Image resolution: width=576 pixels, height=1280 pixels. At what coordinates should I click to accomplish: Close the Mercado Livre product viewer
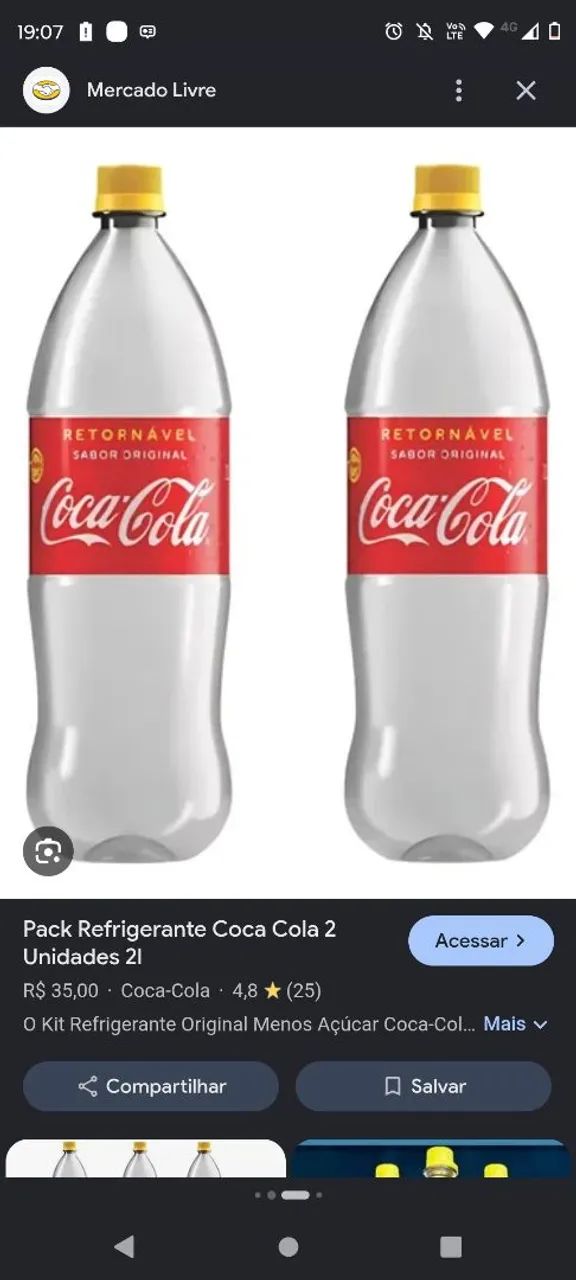[526, 90]
